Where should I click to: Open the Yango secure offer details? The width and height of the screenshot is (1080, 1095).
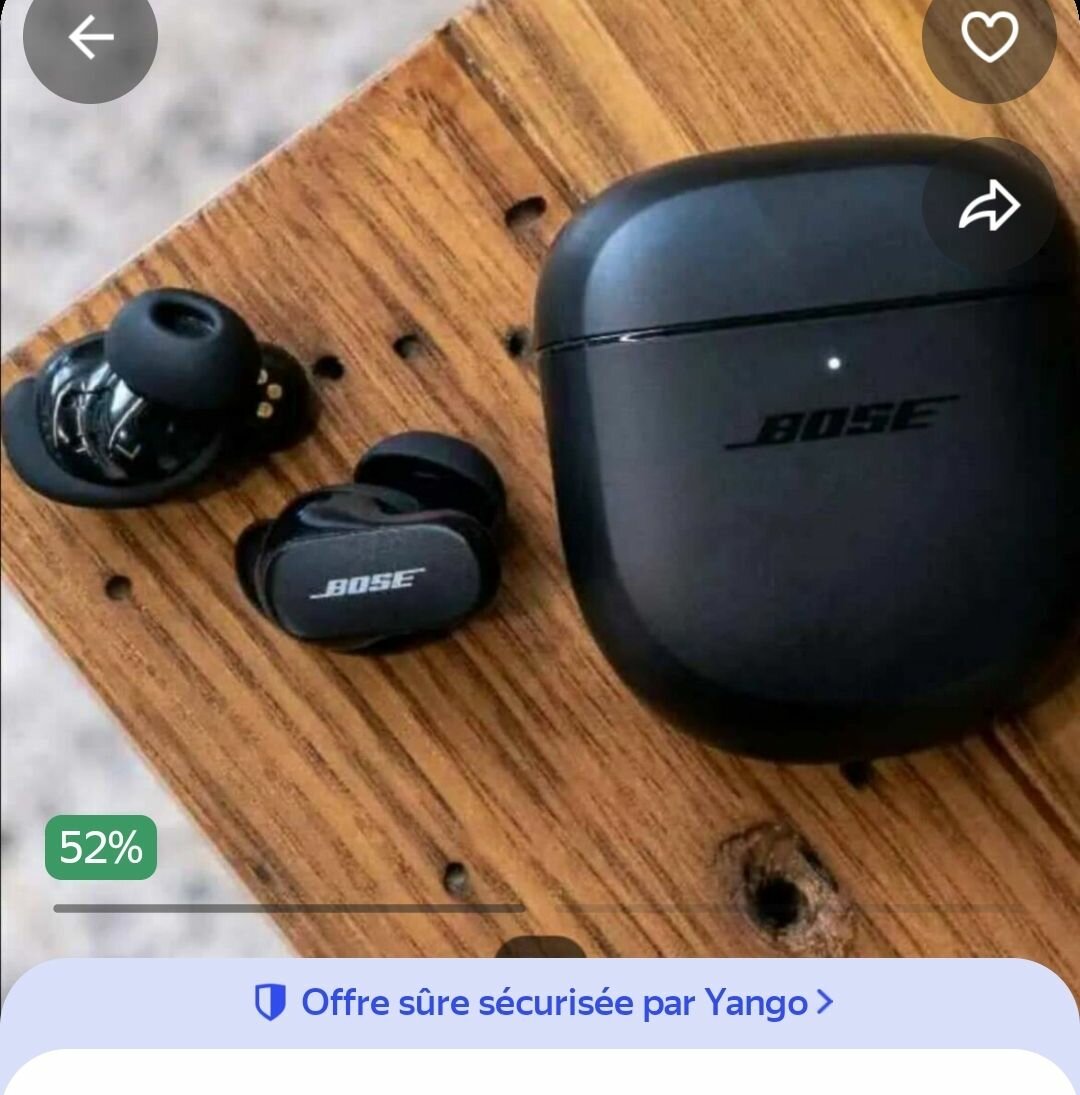543,1002
